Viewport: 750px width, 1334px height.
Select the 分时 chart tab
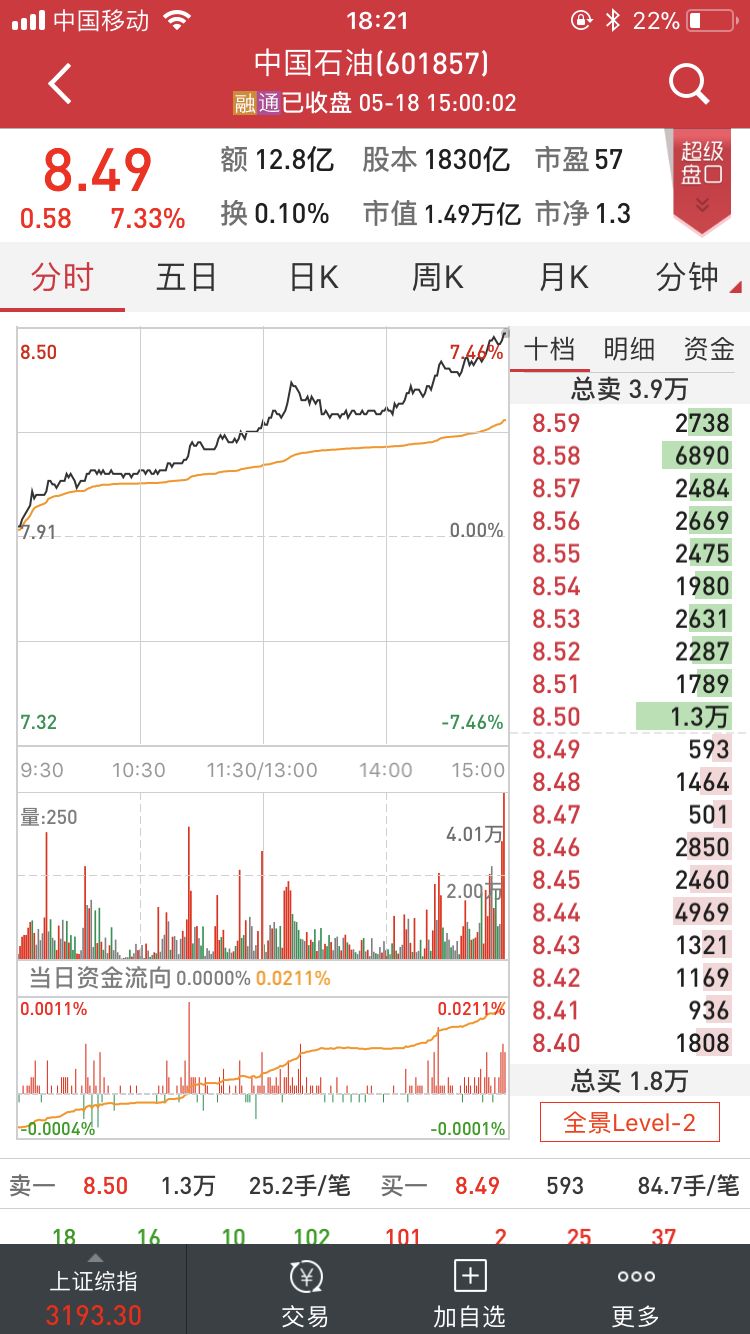pyautogui.click(x=62, y=277)
